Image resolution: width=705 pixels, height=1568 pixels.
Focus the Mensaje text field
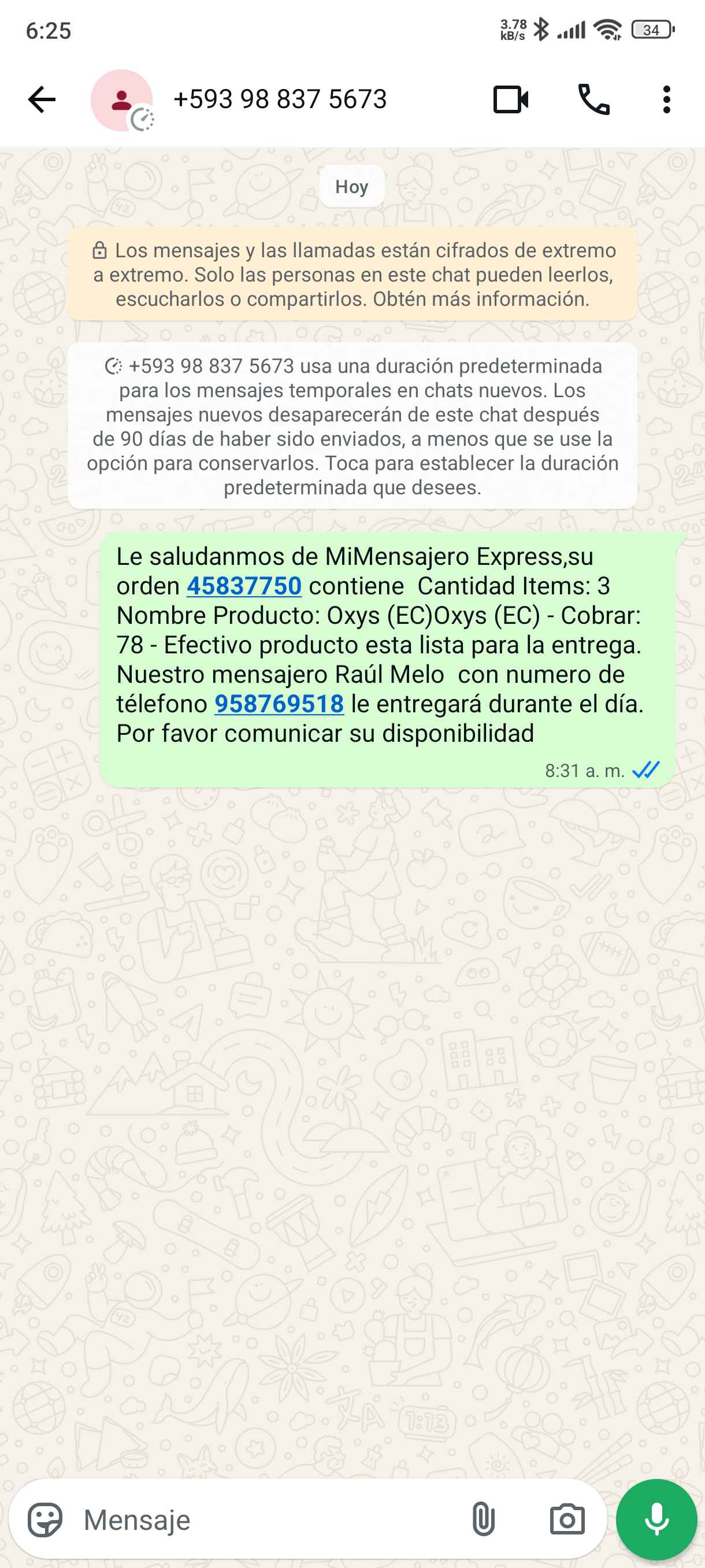(268, 1520)
